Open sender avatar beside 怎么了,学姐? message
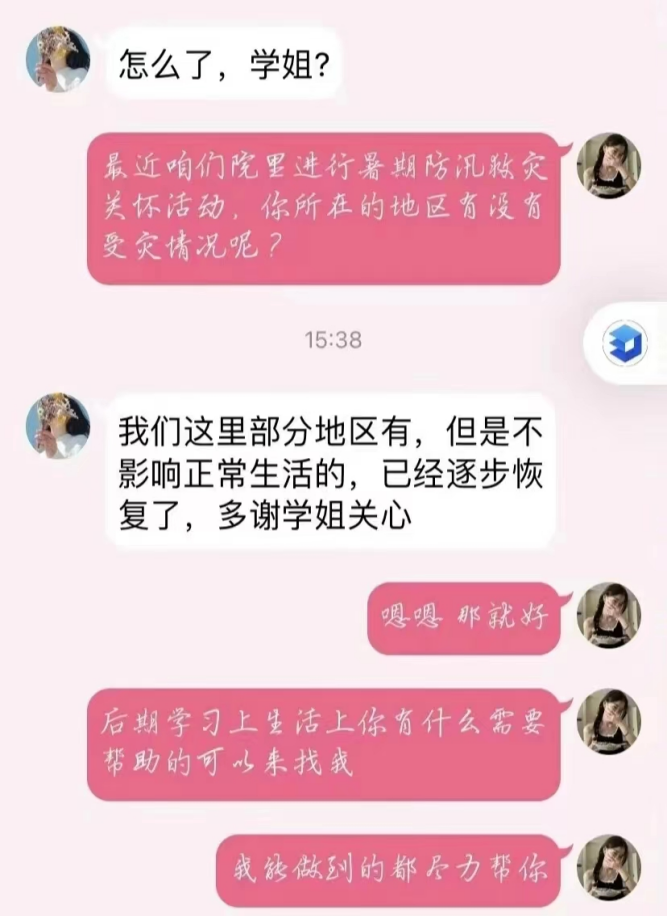Viewport: 668px width, 916px height. (x=57, y=58)
